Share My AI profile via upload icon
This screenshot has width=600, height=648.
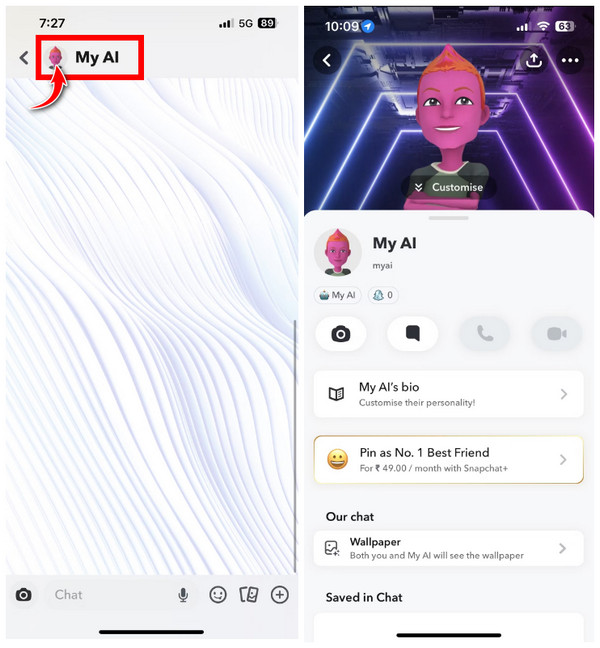click(534, 60)
